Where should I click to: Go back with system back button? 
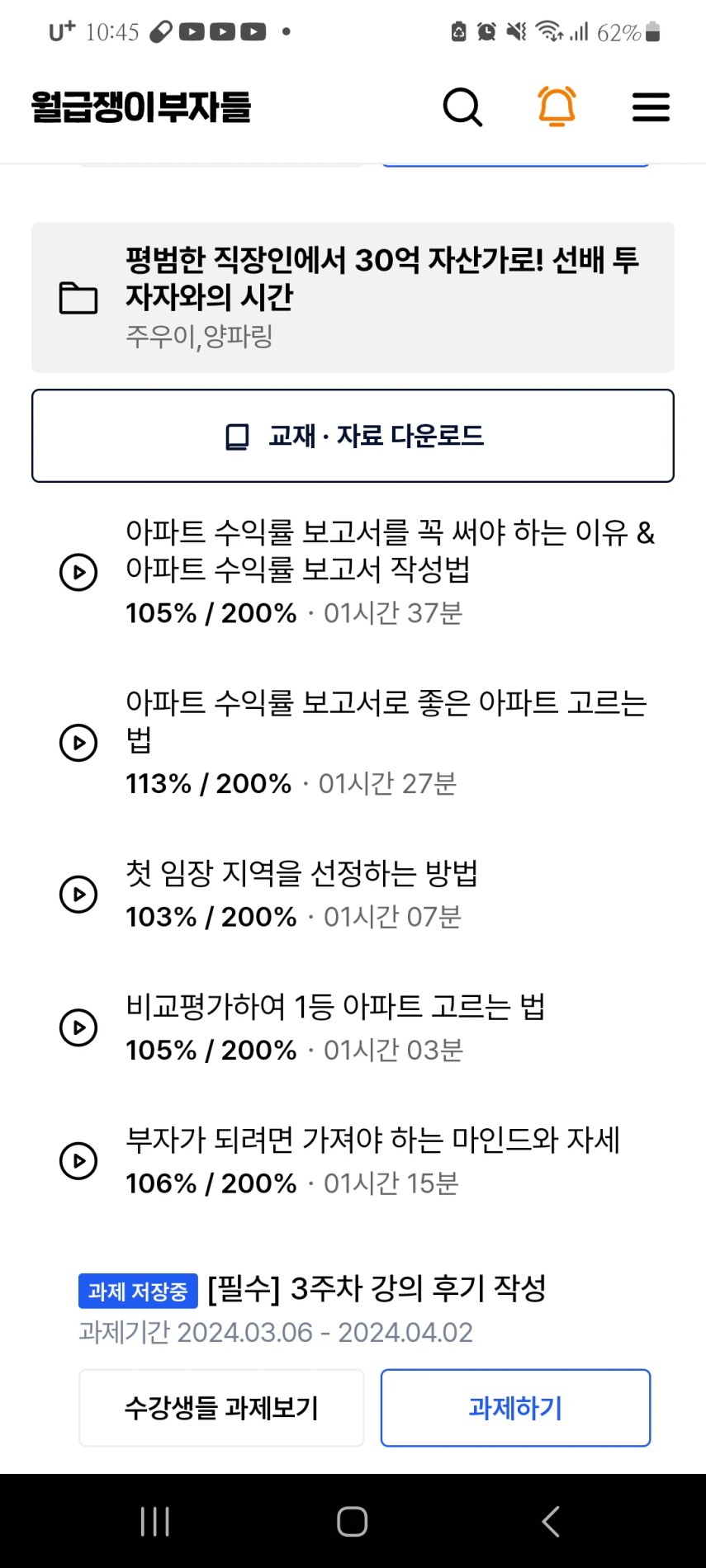[551, 1521]
